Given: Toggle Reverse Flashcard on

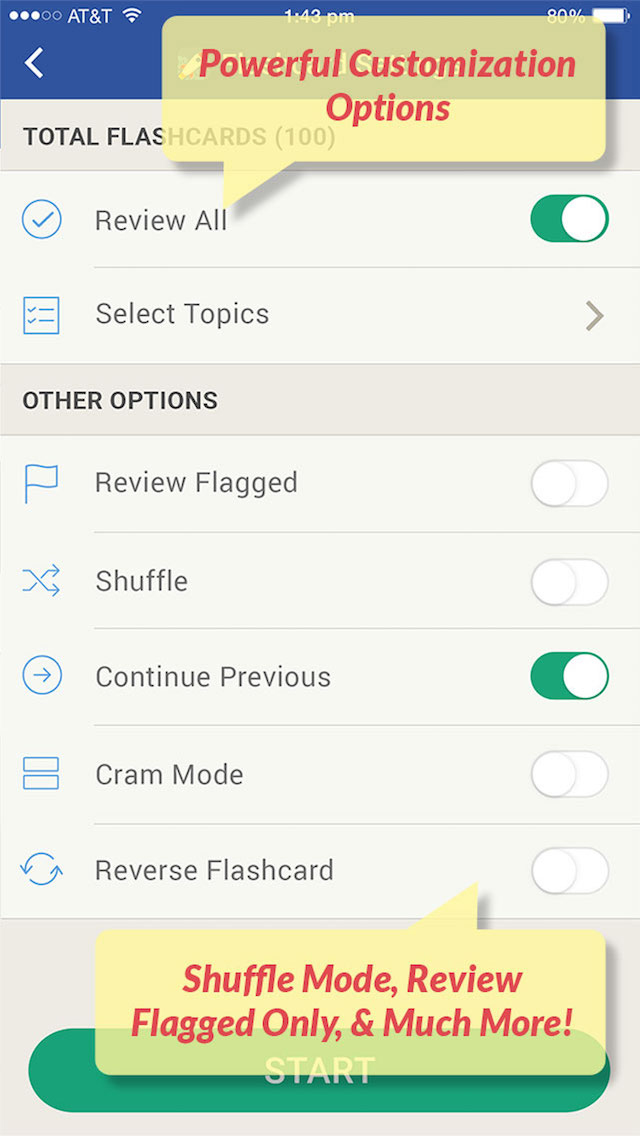Looking at the screenshot, I should [x=570, y=871].
